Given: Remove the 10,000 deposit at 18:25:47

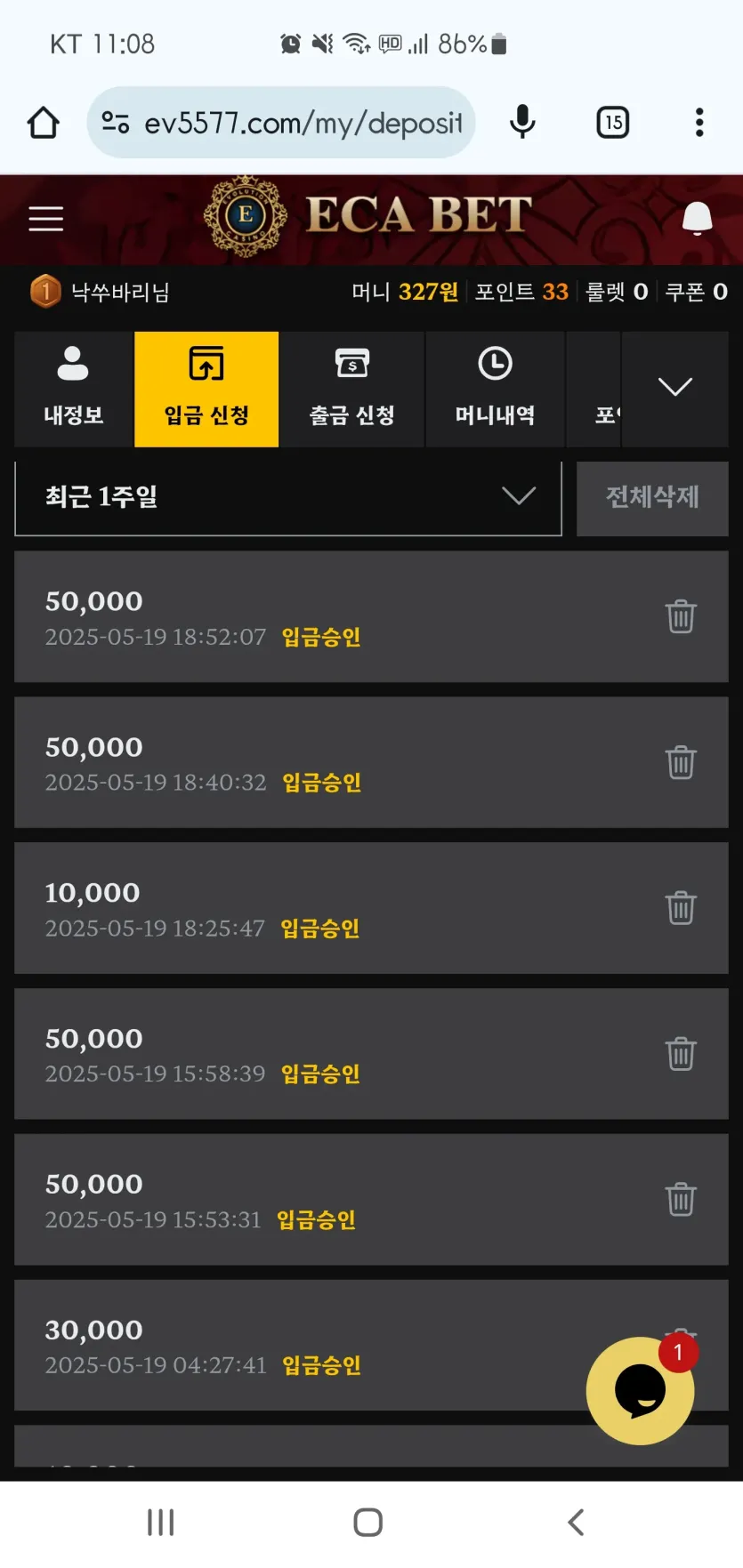Looking at the screenshot, I should click(x=681, y=908).
